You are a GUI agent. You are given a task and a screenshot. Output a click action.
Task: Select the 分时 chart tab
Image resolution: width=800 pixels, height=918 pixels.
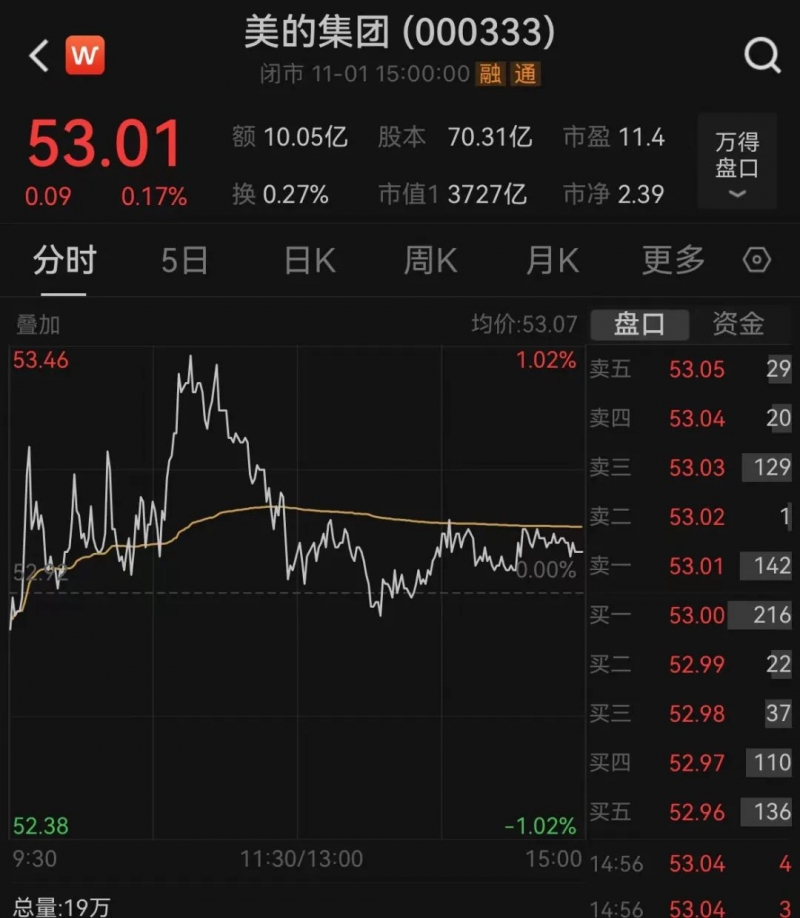pos(64,261)
